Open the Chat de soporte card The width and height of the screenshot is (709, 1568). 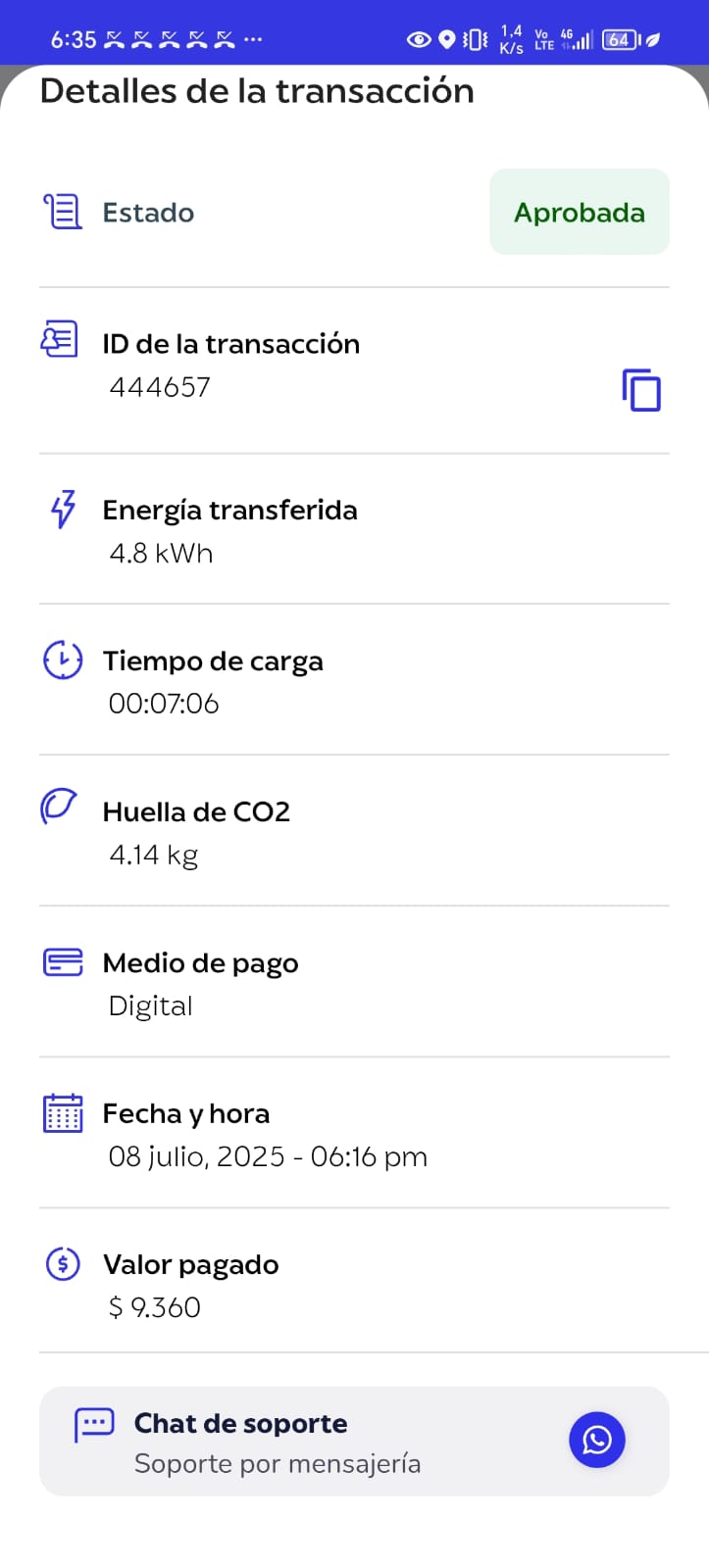click(x=294, y=1442)
